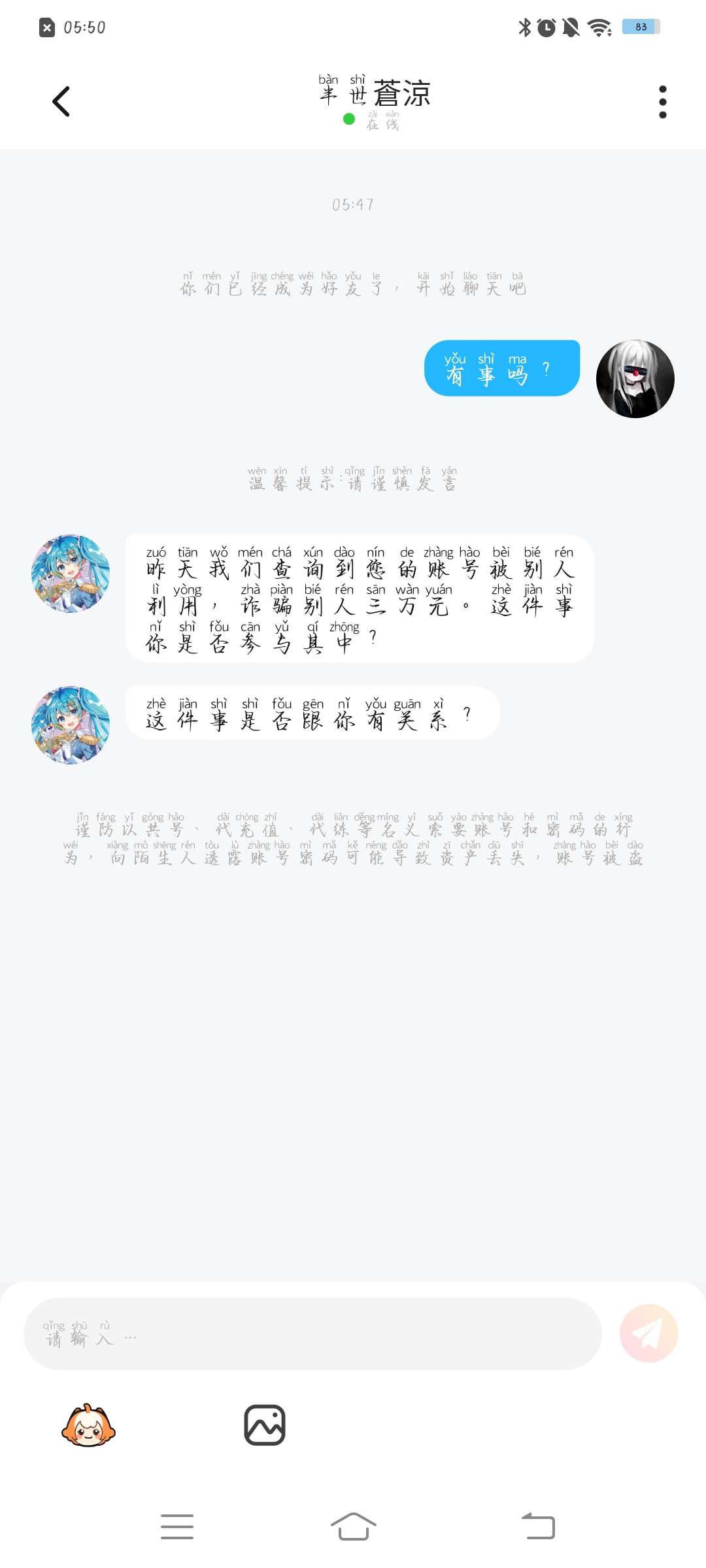Viewport: 706px width, 1568px height.
Task: Open the three-dot overflow menu
Action: (x=662, y=102)
